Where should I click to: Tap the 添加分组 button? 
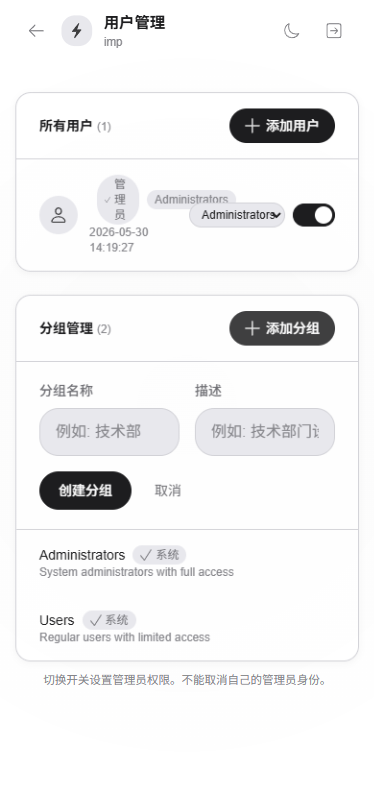[x=282, y=328]
